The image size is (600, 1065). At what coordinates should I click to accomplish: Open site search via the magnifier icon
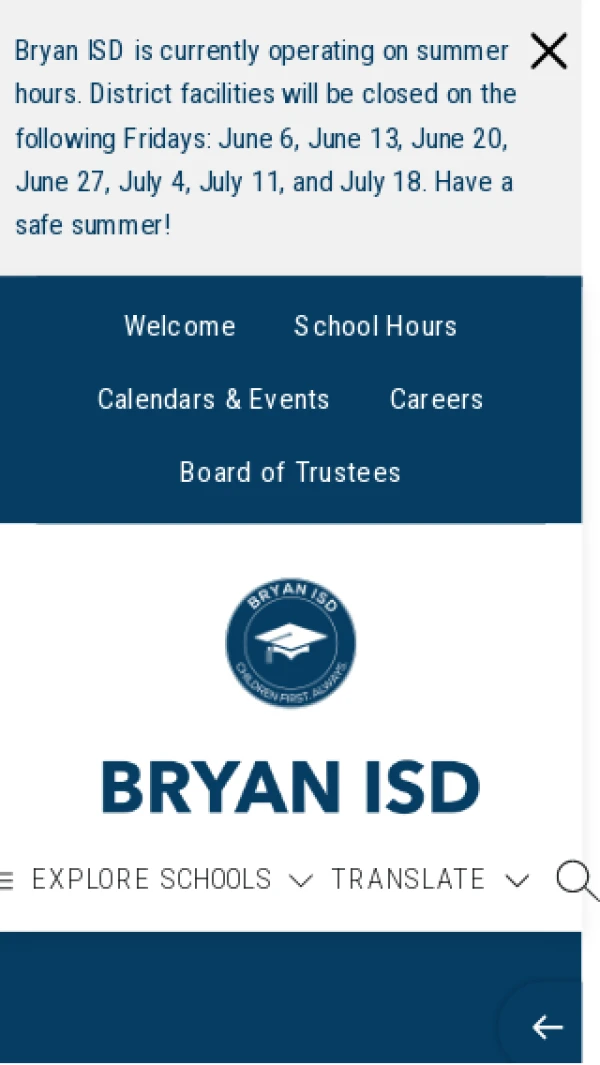[576, 880]
